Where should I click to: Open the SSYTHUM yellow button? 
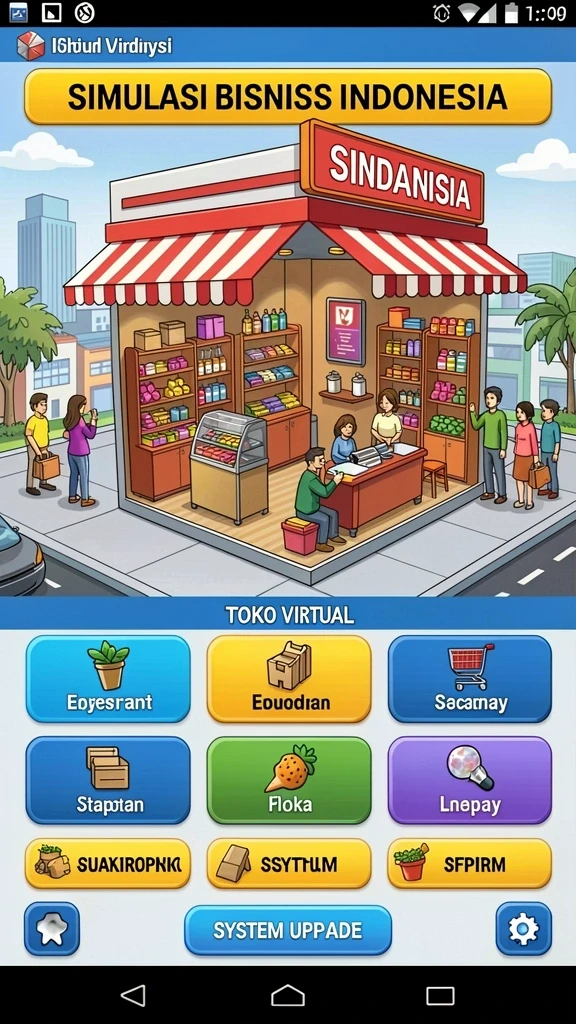tap(289, 864)
